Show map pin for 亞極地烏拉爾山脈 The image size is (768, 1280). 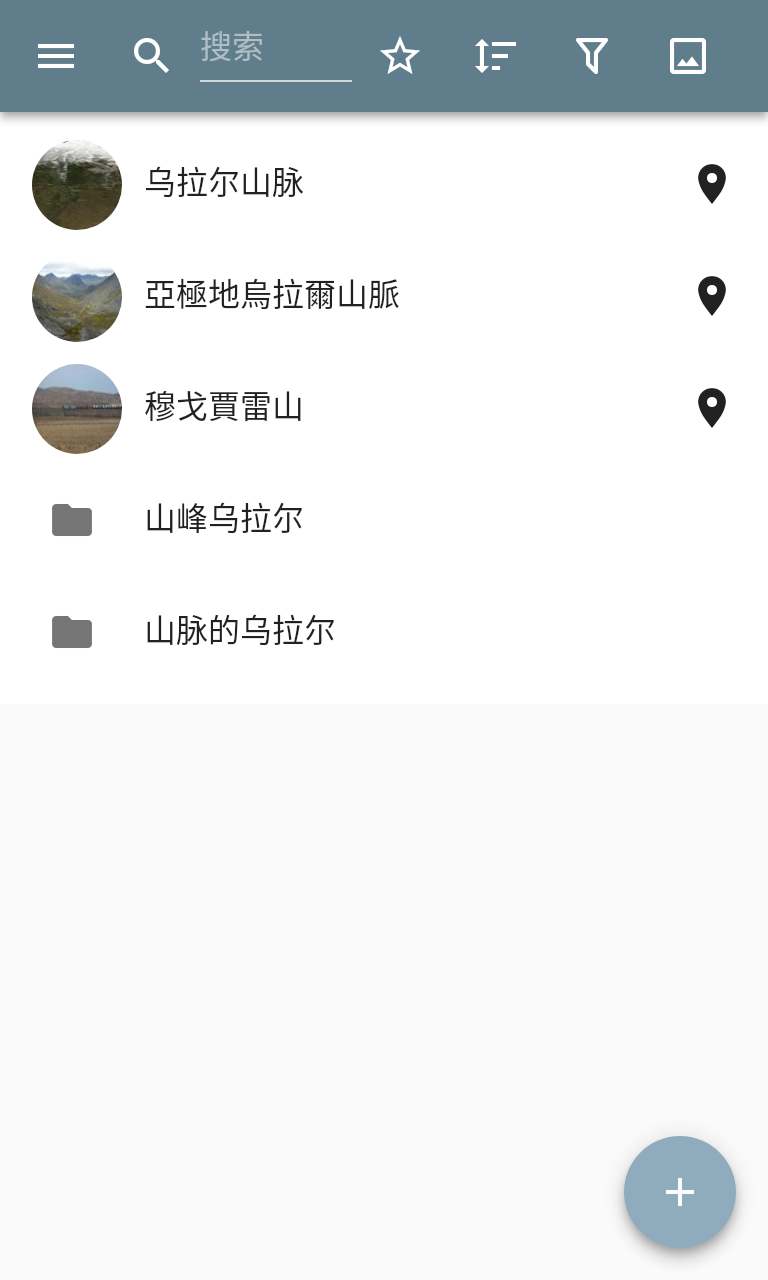click(x=711, y=296)
